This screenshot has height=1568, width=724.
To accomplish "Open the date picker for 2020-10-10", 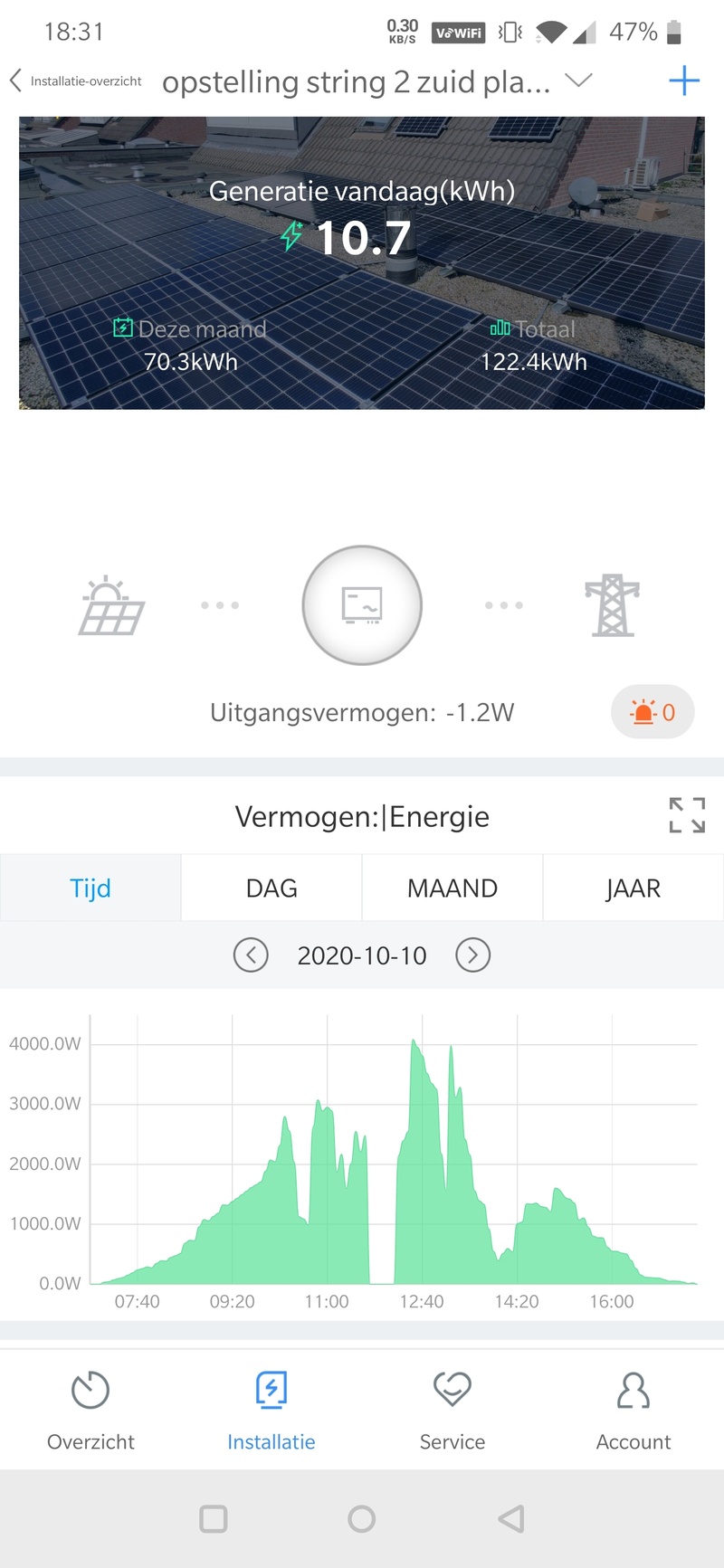I will click(362, 955).
